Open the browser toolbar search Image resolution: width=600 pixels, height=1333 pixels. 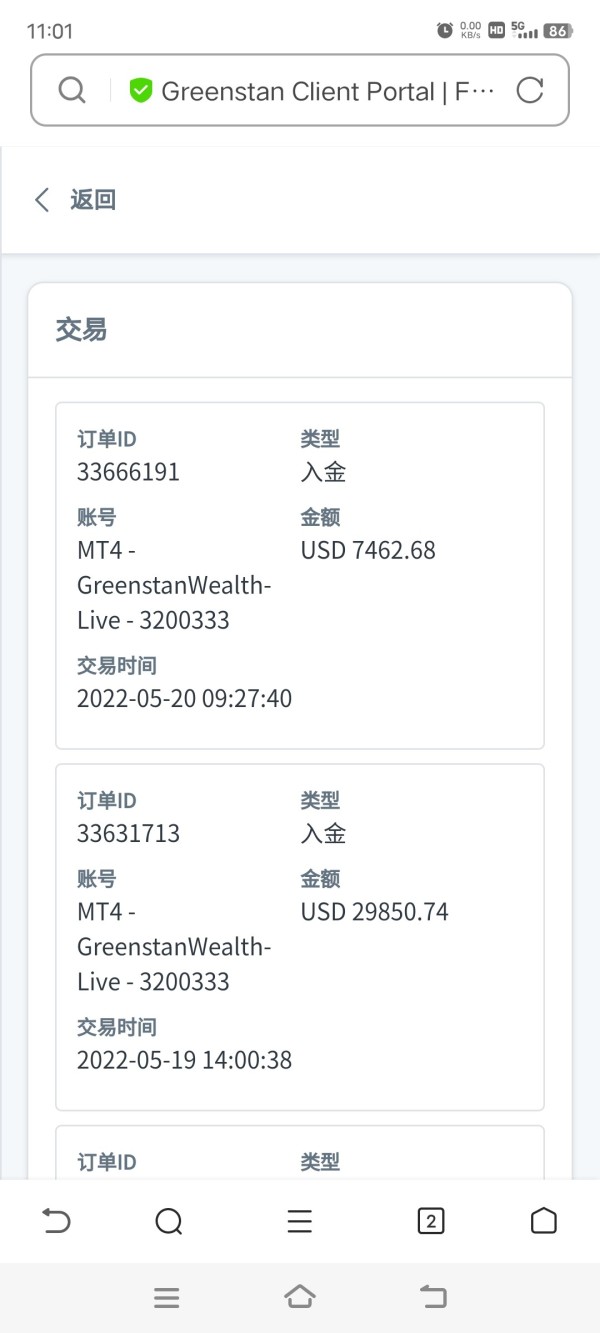[x=169, y=1221]
